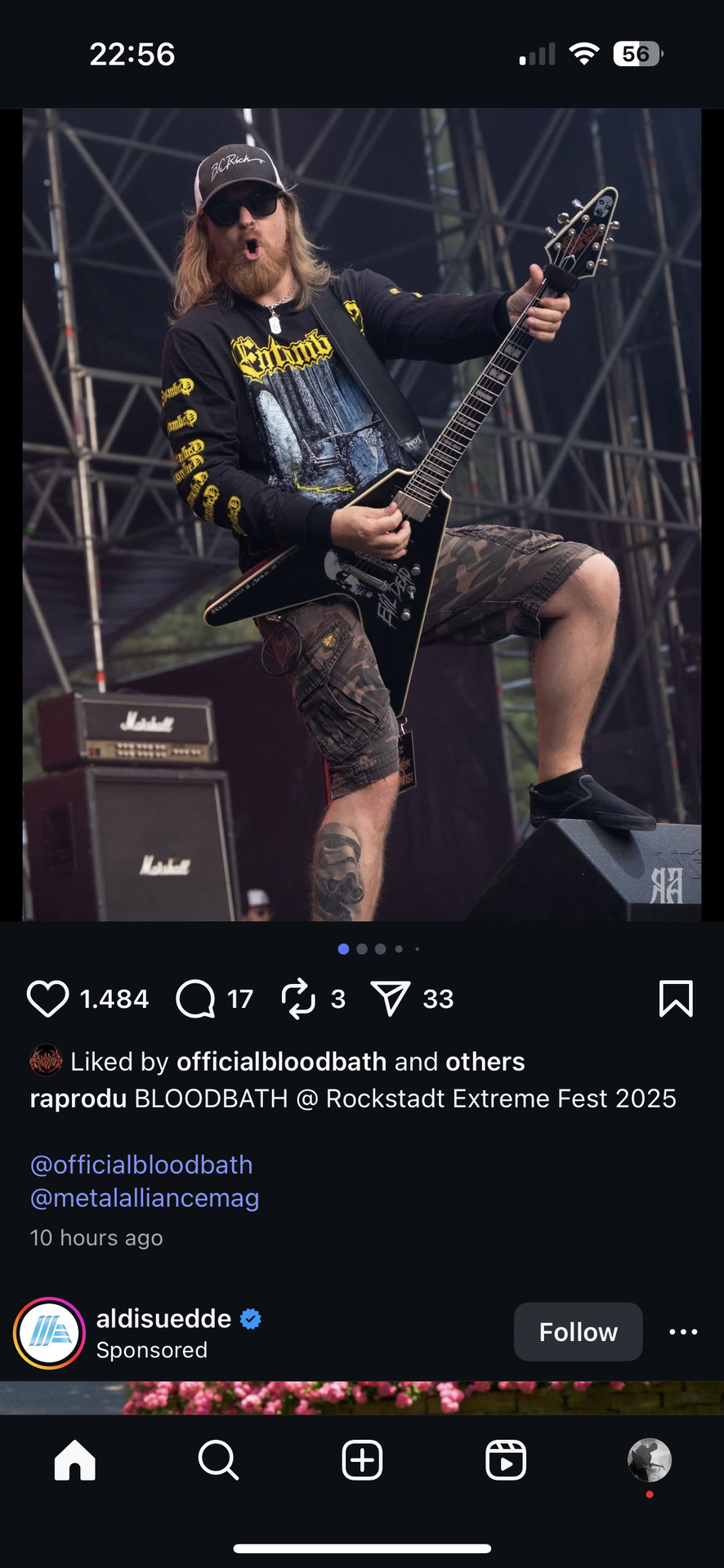The image size is (724, 1568).
Task: Switch to the Reels tab
Action: pos(506,1460)
